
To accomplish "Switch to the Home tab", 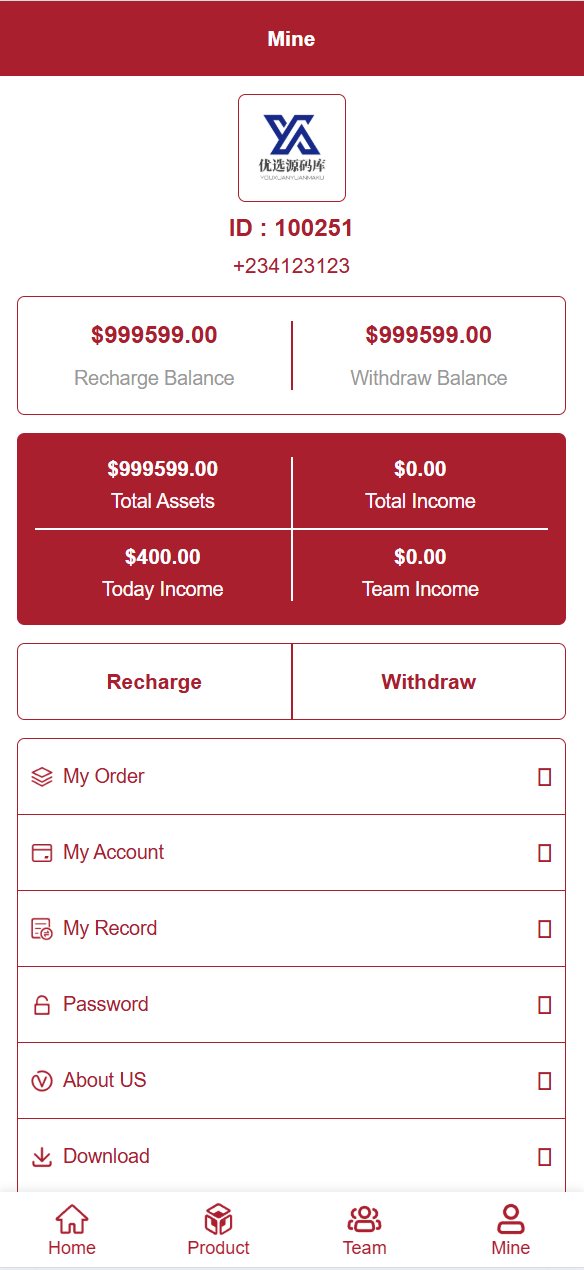I will click(x=72, y=1230).
